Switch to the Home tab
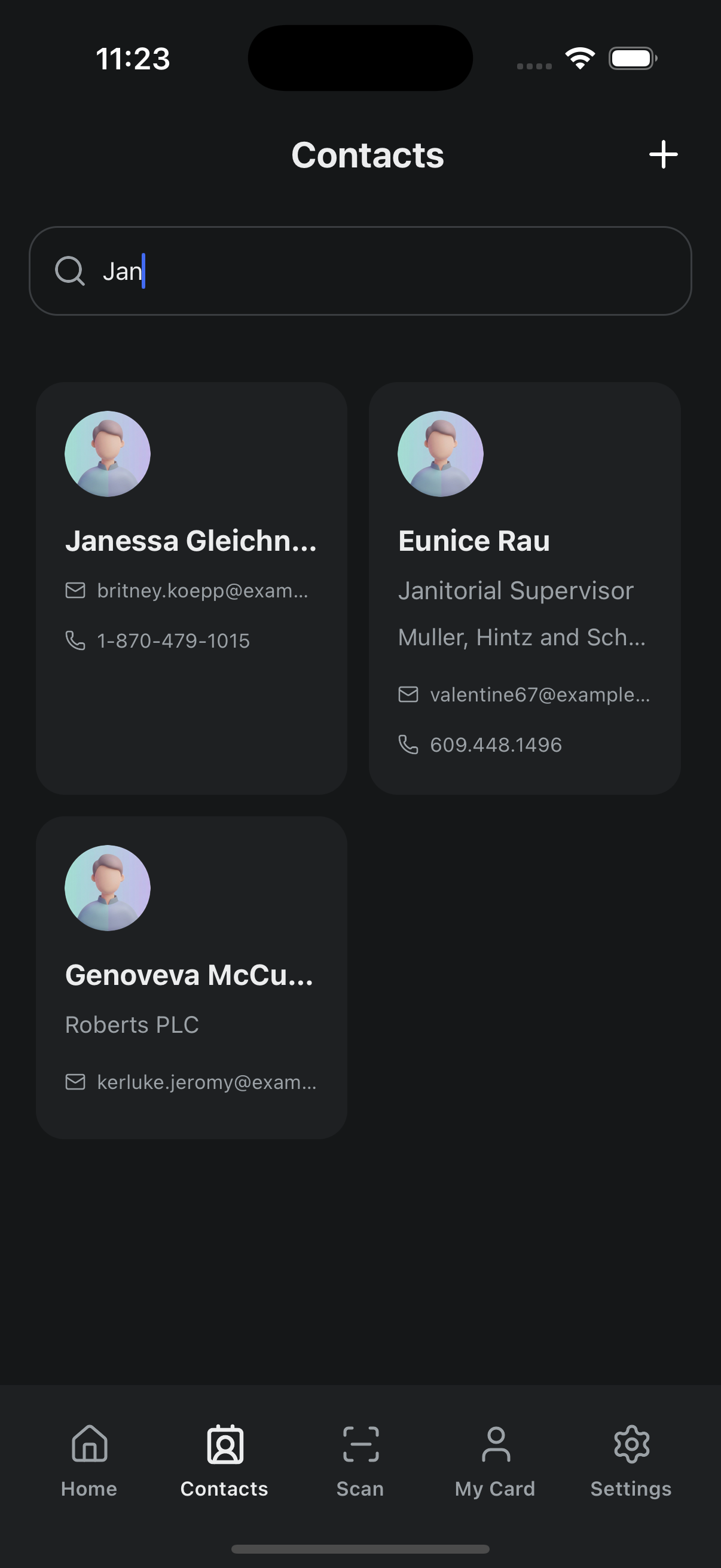721x1568 pixels. pyautogui.click(x=89, y=1461)
